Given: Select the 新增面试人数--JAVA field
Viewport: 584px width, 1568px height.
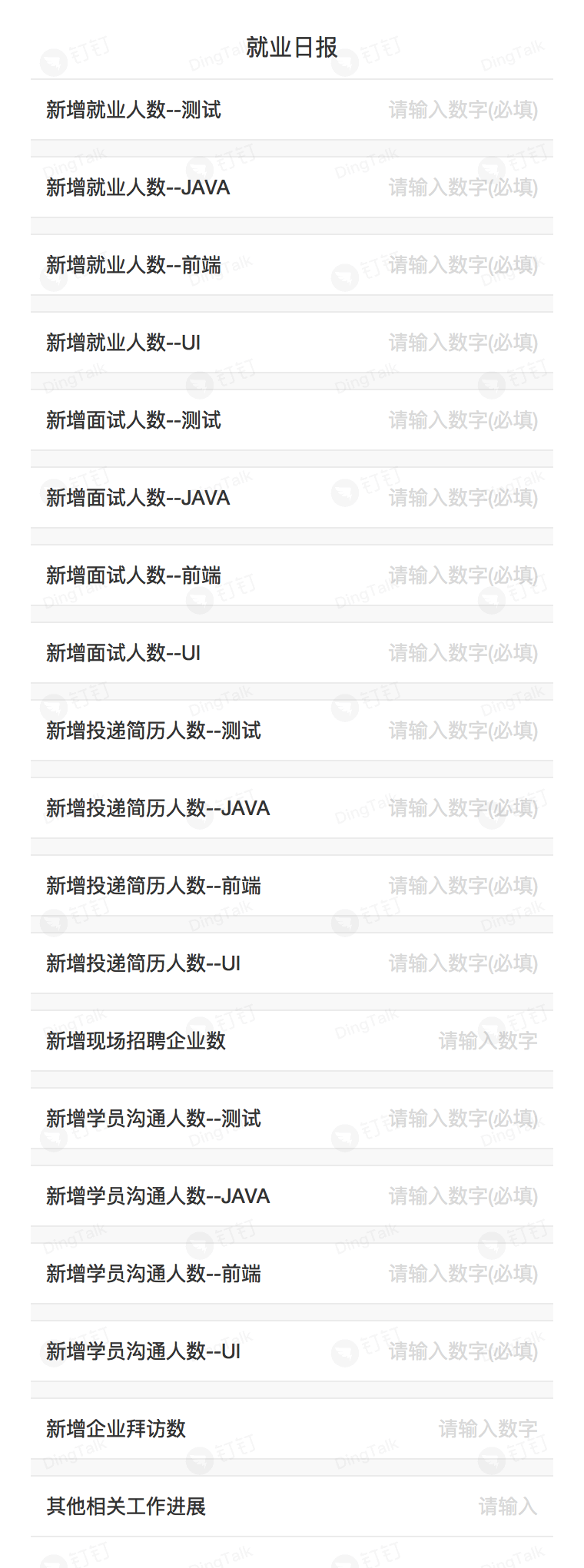Looking at the screenshot, I should pyautogui.click(x=462, y=498).
